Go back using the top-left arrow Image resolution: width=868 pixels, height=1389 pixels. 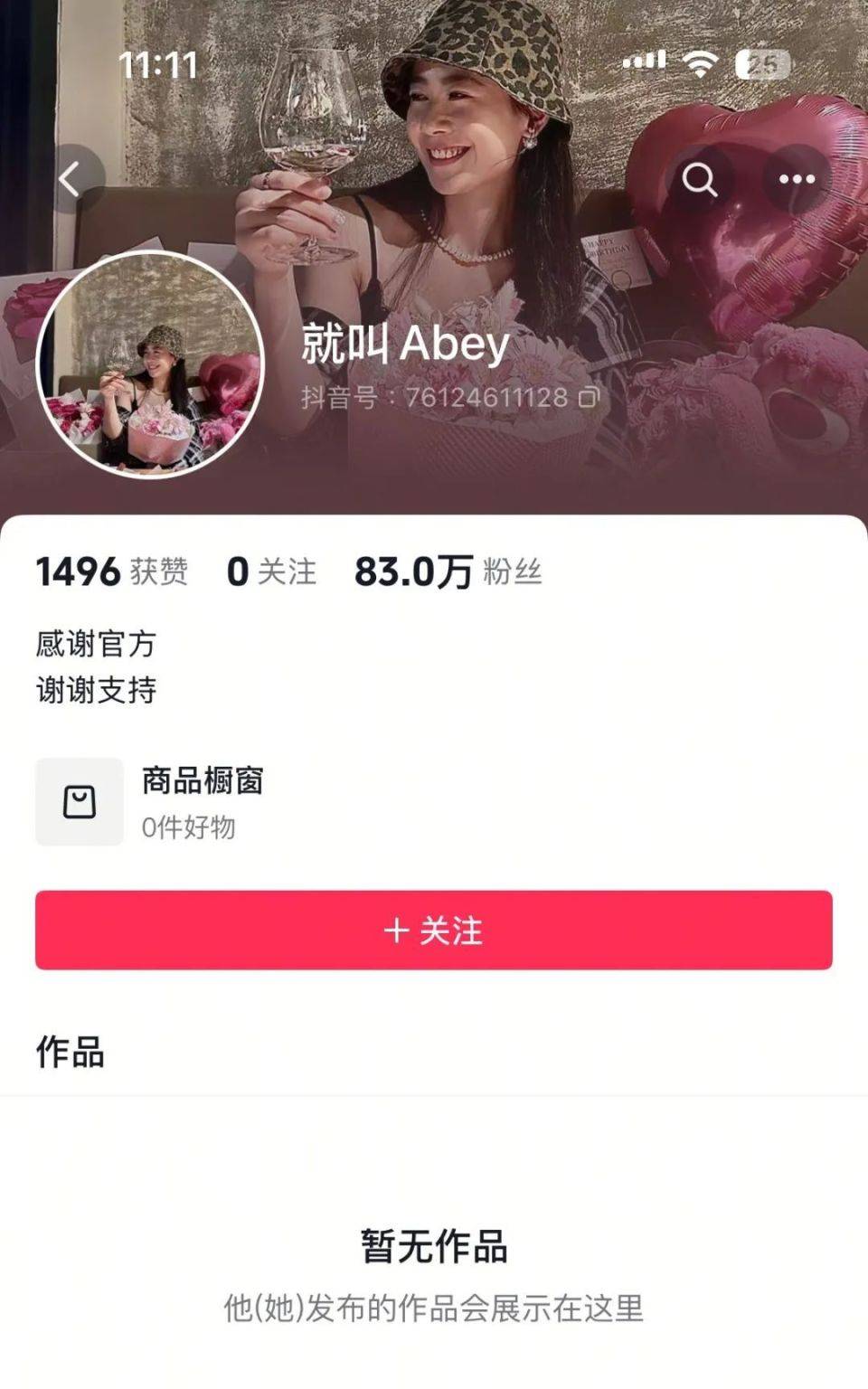coord(70,179)
